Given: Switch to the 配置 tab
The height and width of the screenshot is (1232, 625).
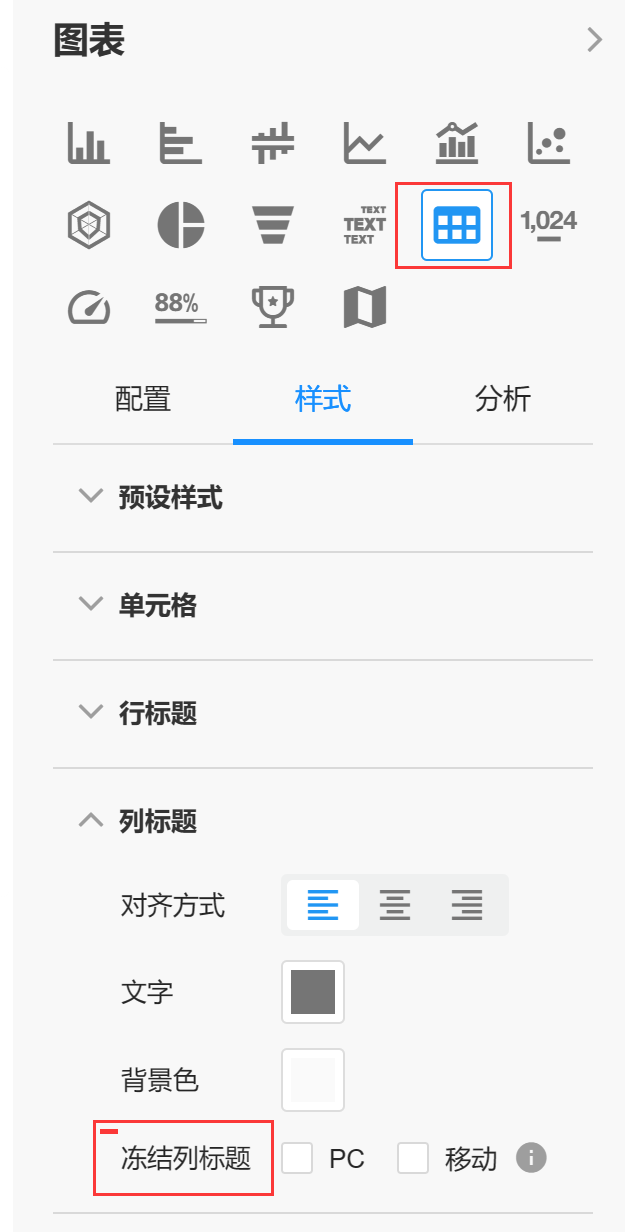Looking at the screenshot, I should 143,400.
